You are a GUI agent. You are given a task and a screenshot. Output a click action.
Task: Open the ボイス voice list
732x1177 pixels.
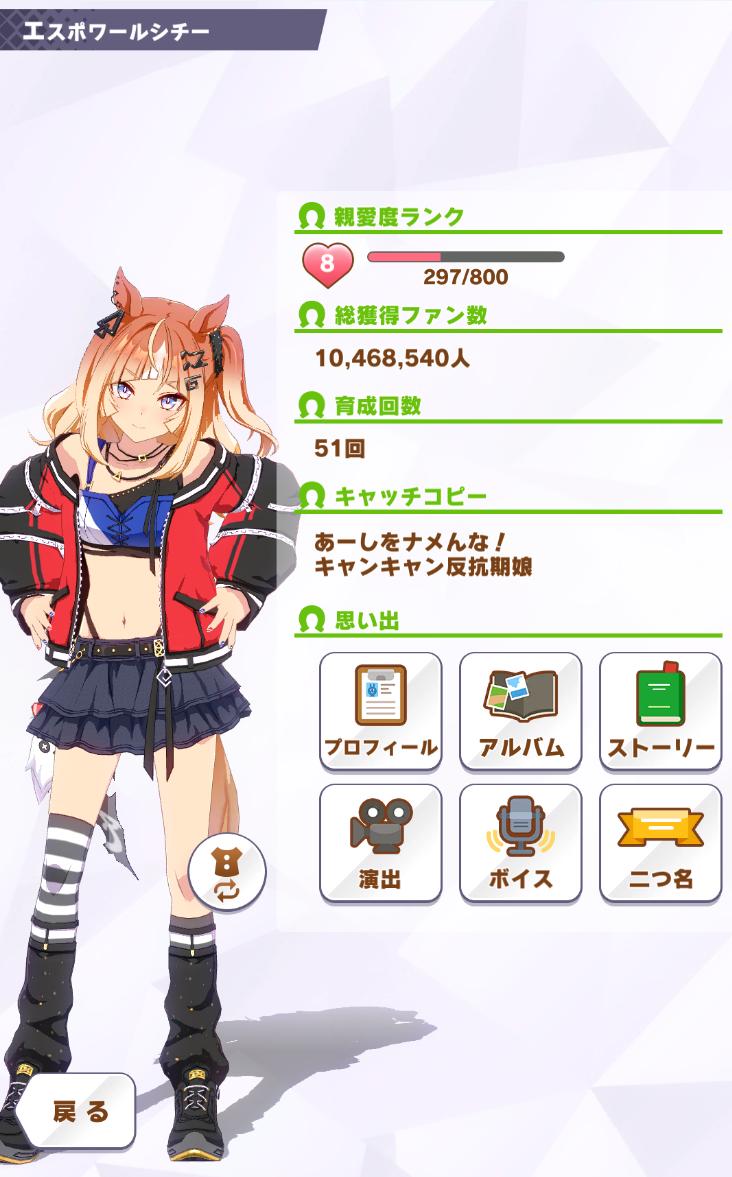(520, 843)
